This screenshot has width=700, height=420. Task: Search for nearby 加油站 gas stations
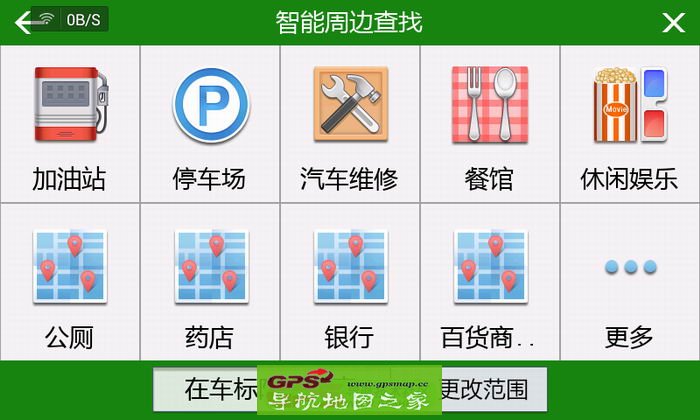(x=69, y=125)
